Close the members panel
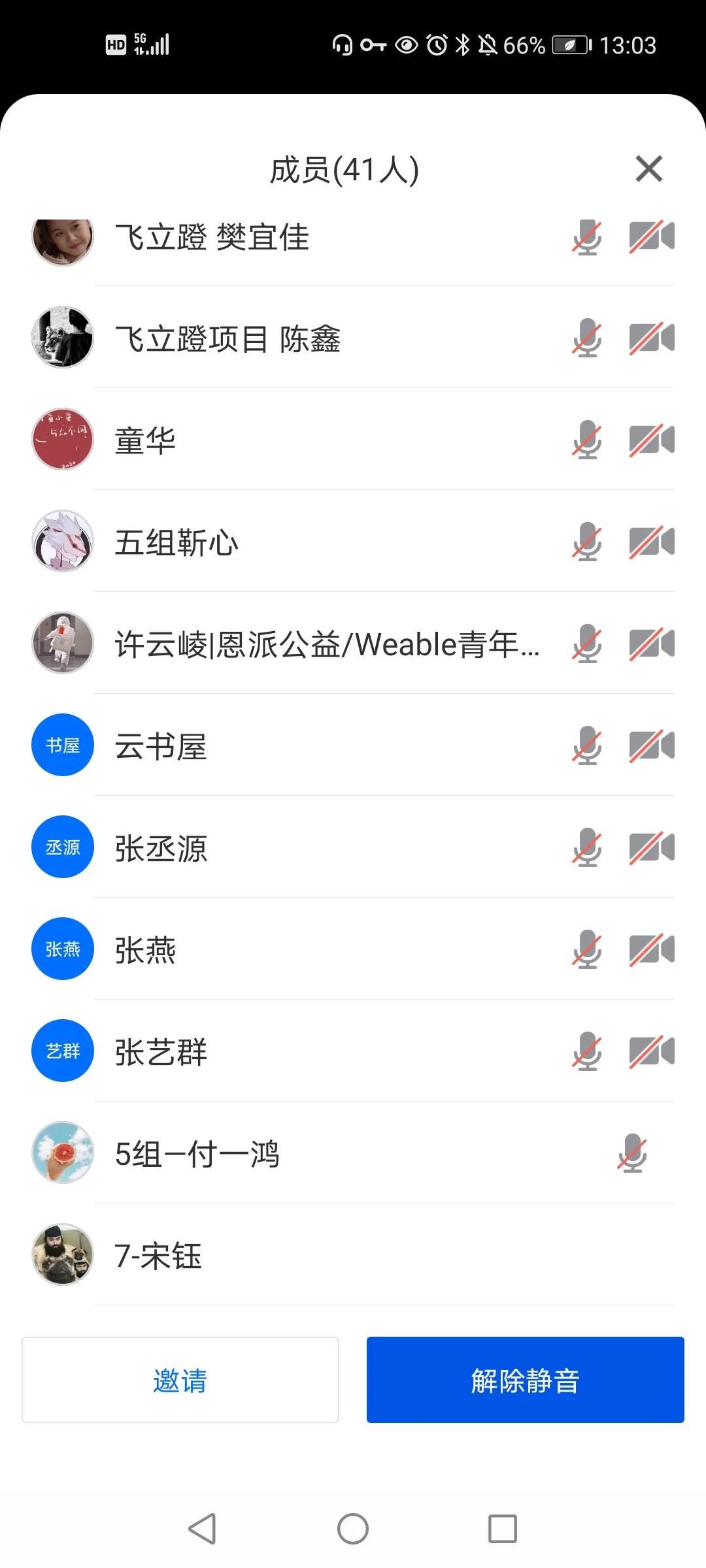The height and width of the screenshot is (1568, 706). tap(648, 169)
